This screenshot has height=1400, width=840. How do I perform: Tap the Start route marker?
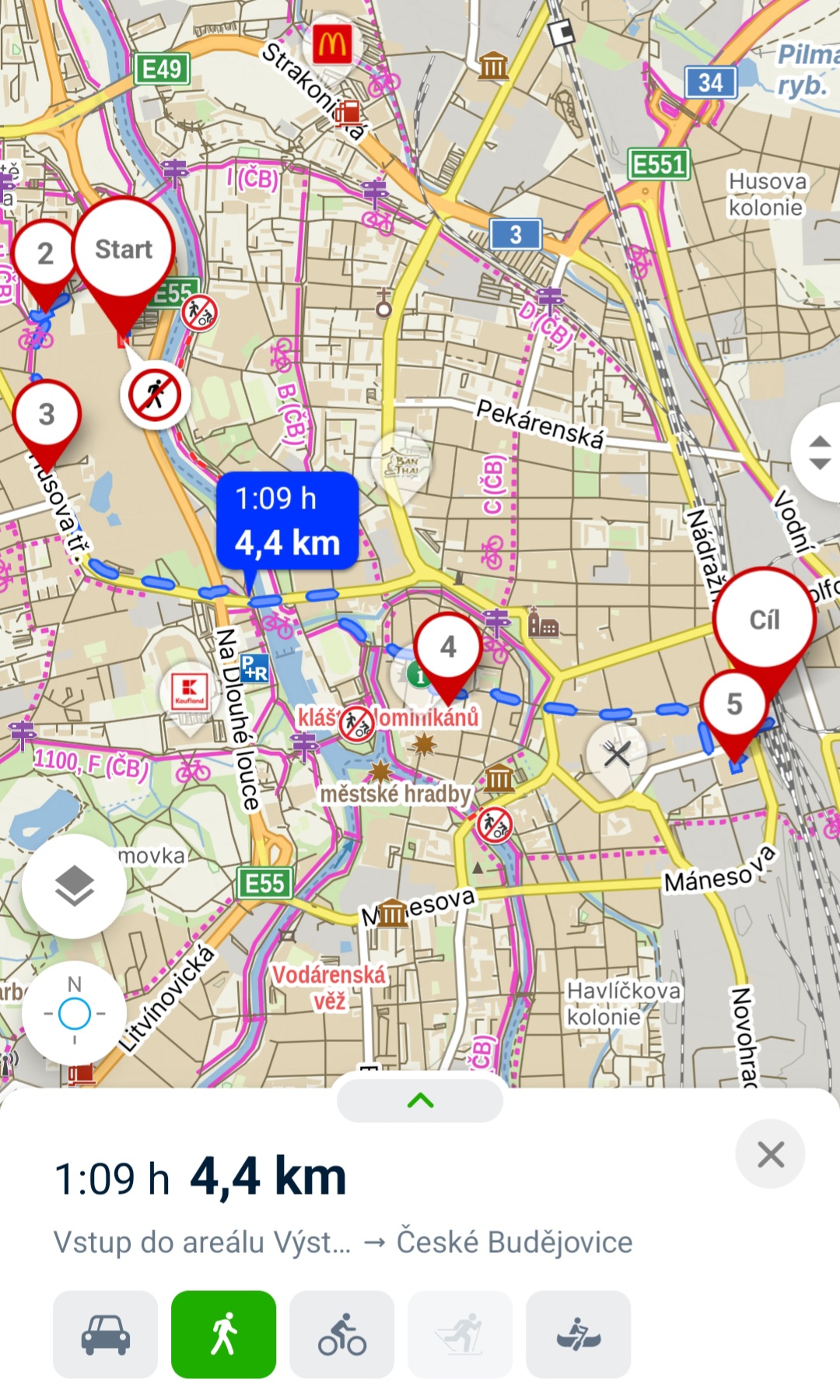click(124, 251)
